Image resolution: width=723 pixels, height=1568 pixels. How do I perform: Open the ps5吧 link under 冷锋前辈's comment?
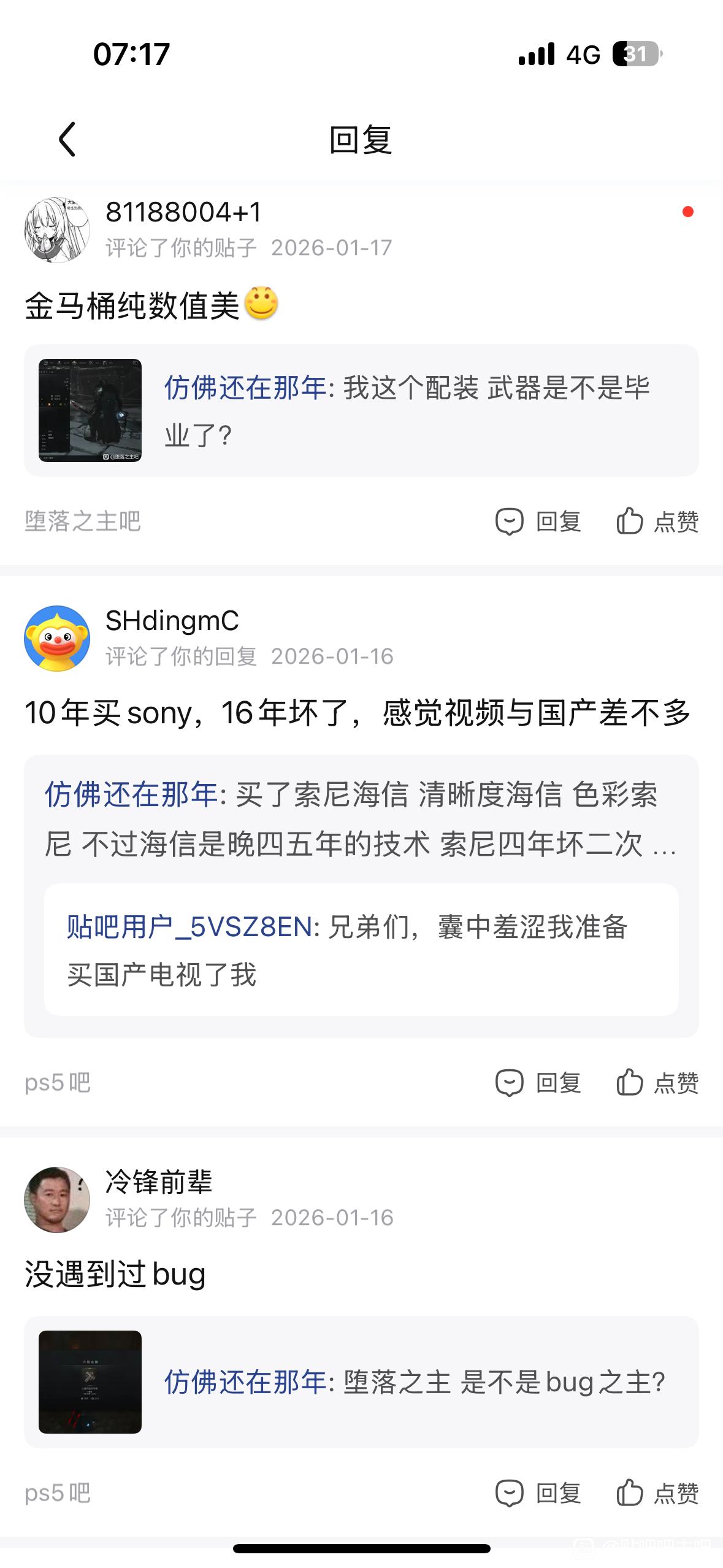point(58,1493)
